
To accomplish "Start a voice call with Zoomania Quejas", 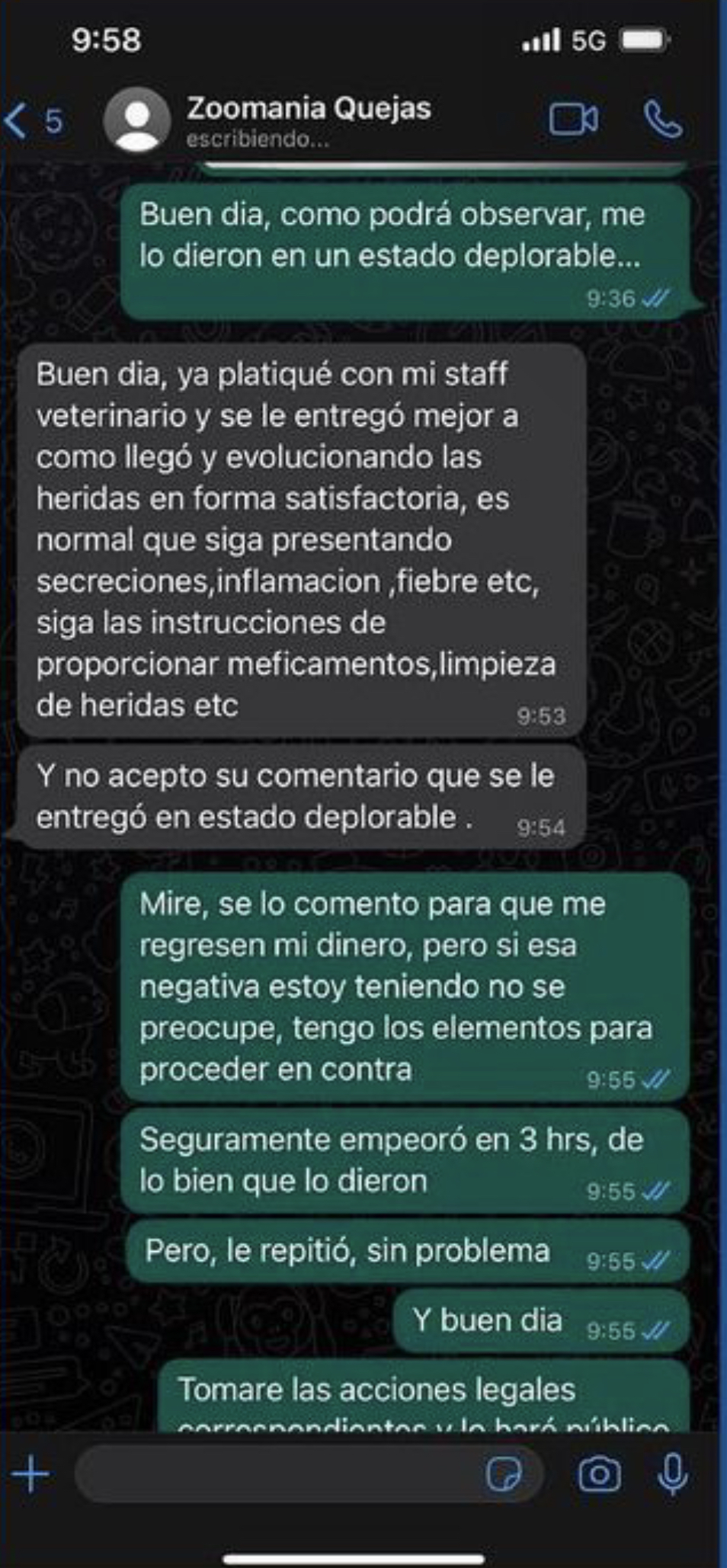I will tap(663, 120).
